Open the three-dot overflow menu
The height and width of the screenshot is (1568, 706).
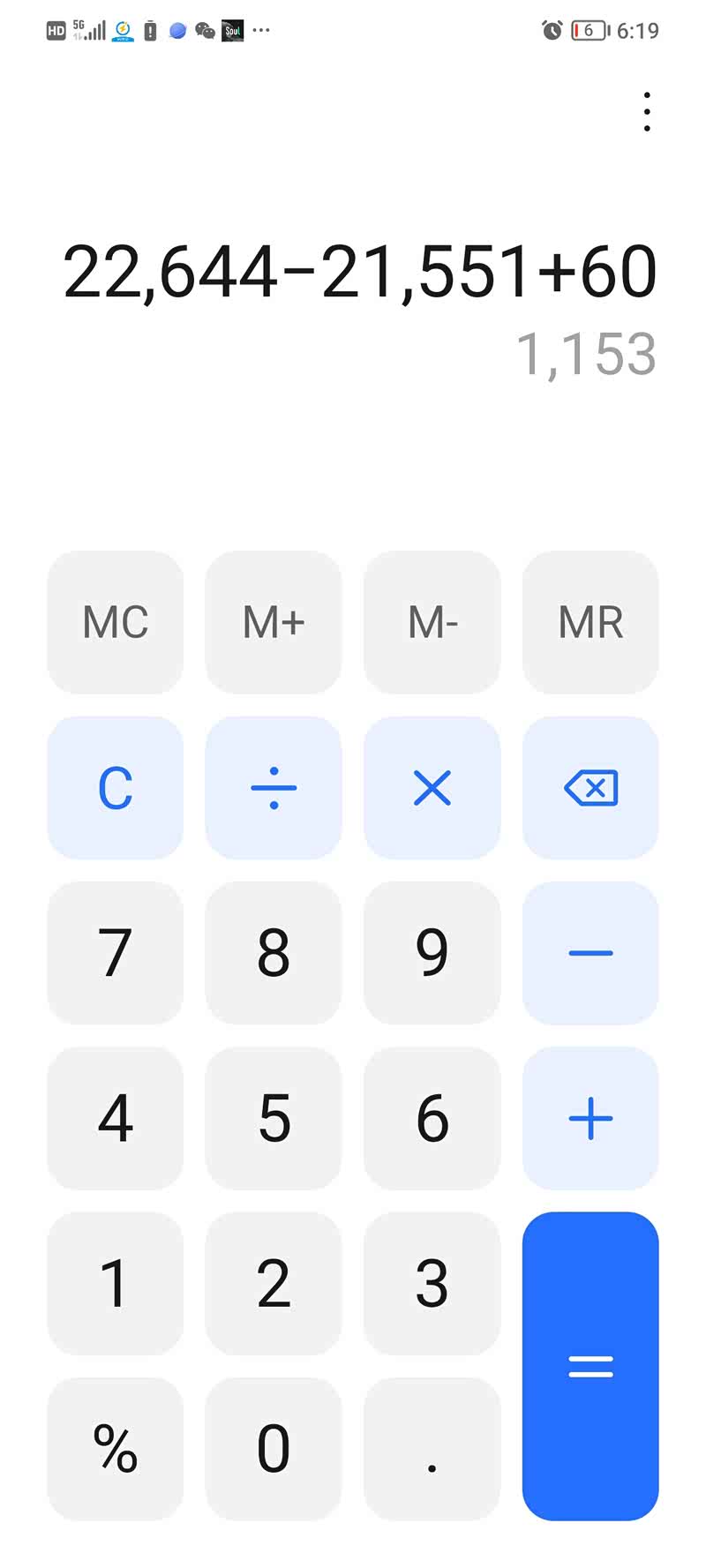point(647,112)
